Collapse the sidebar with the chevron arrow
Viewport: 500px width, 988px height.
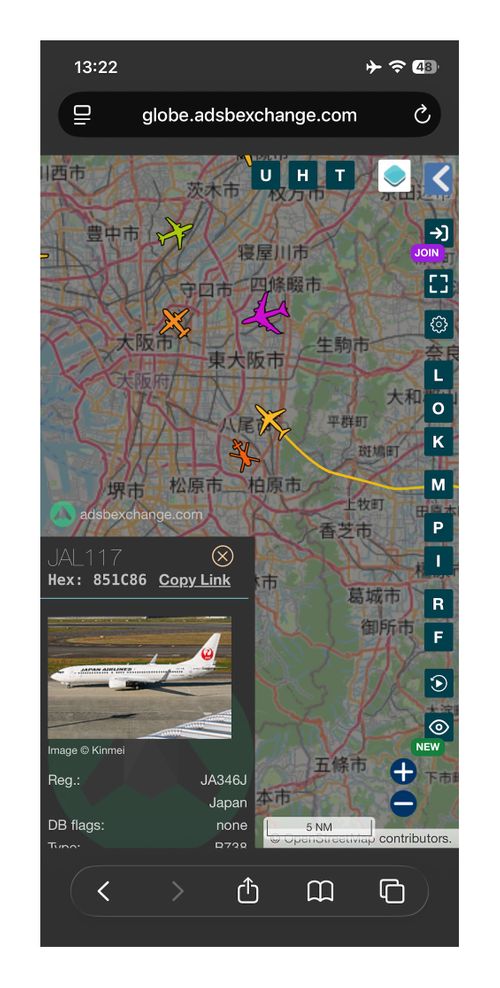point(438,178)
